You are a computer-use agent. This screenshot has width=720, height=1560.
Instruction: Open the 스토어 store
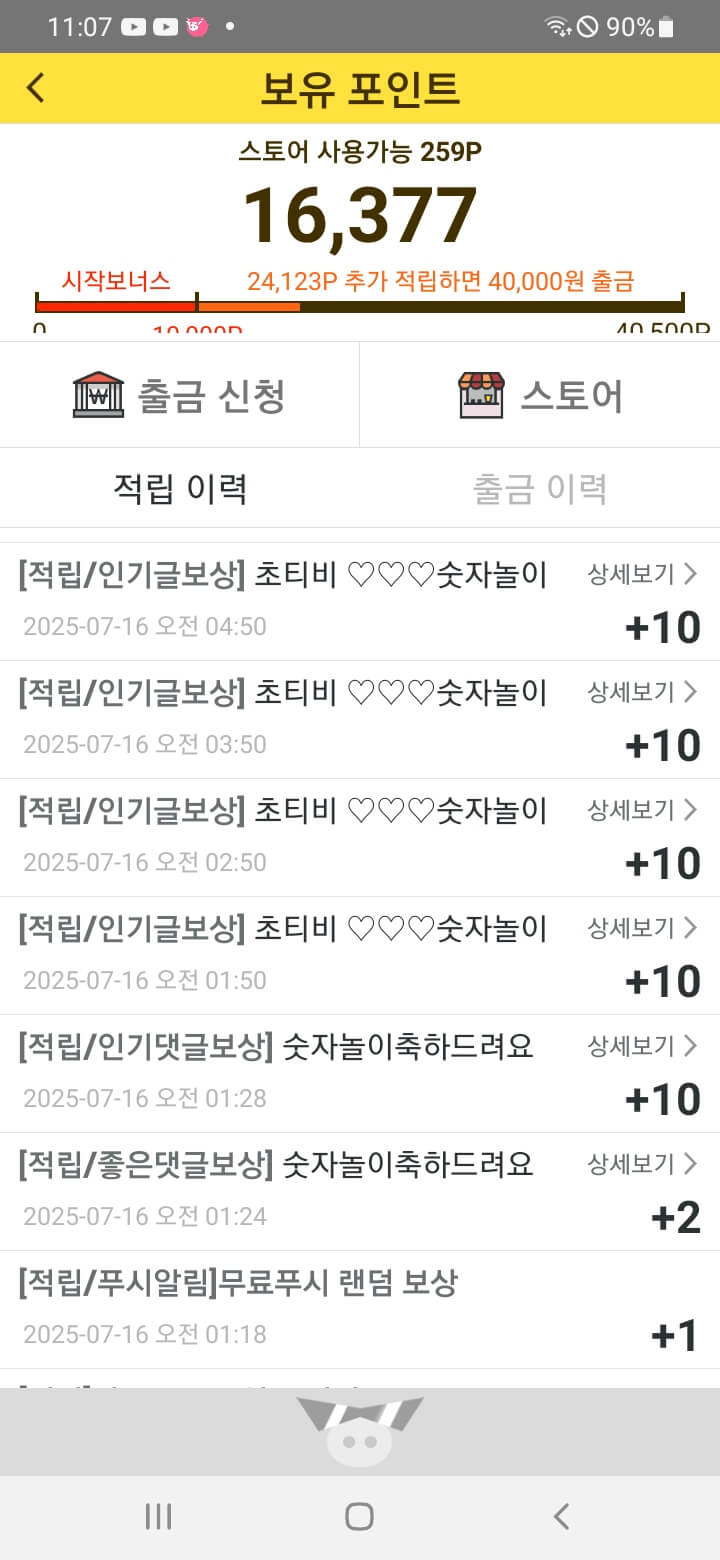click(540, 395)
